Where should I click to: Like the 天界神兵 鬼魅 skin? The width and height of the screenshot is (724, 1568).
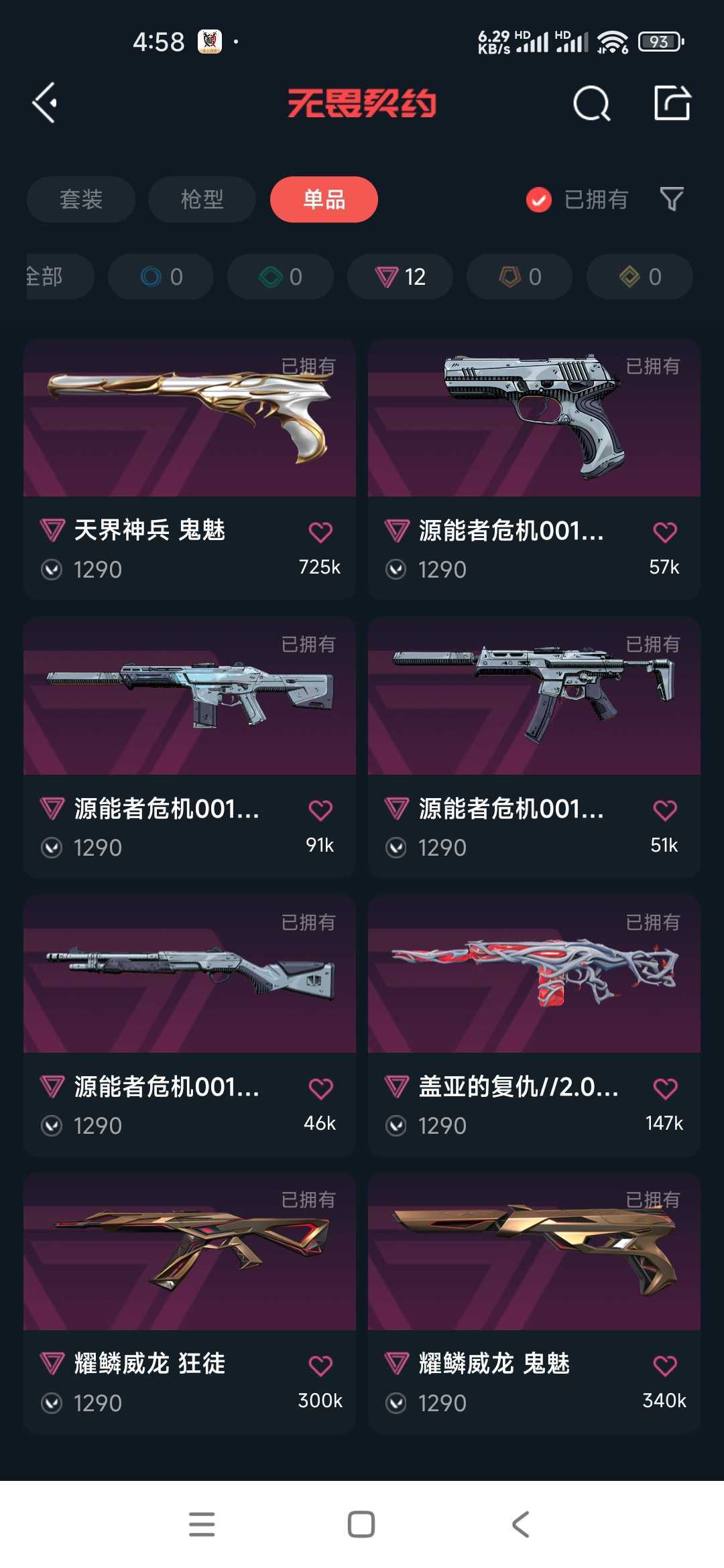coord(320,532)
